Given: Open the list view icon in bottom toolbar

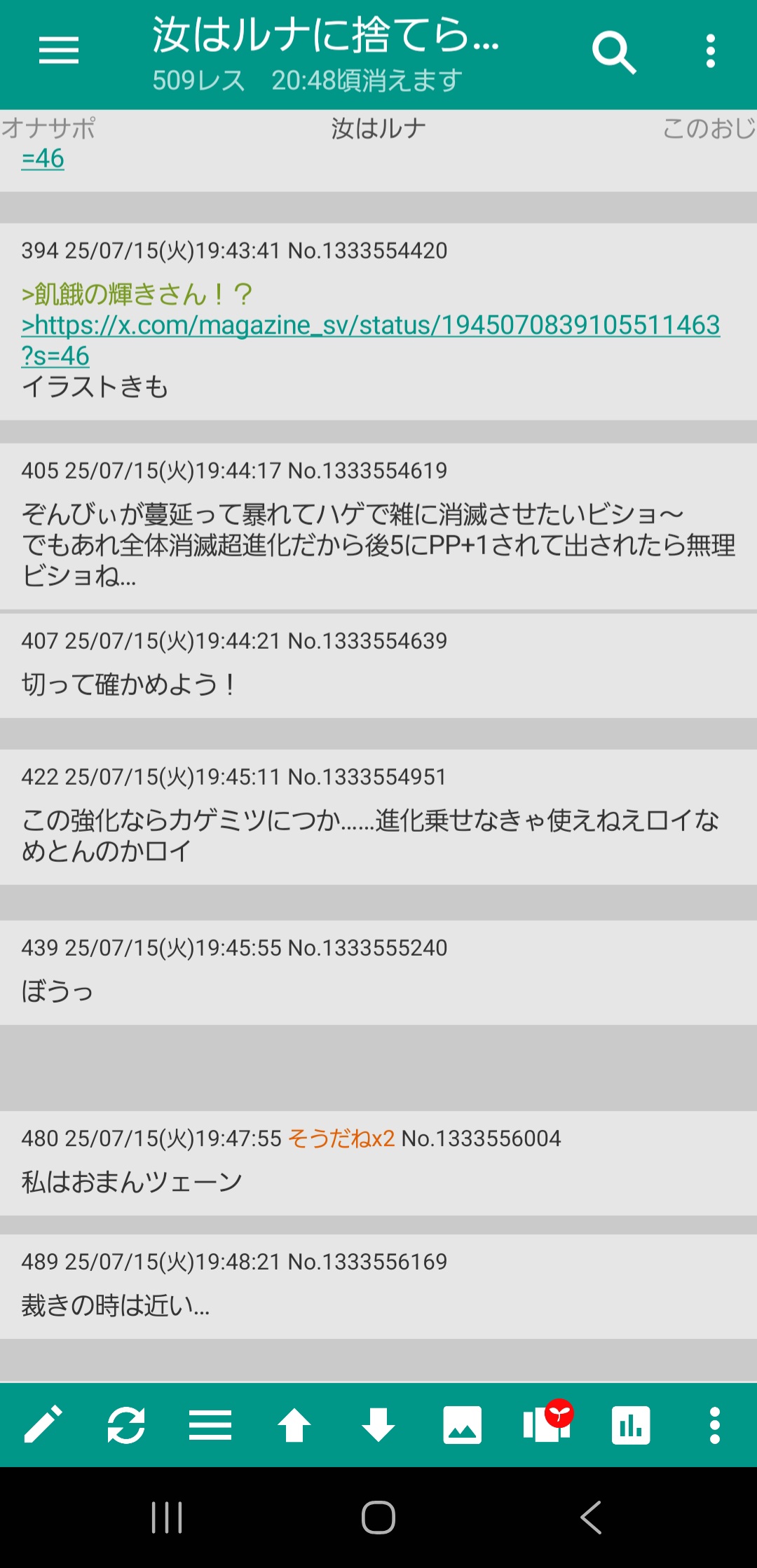Looking at the screenshot, I should 210,1425.
